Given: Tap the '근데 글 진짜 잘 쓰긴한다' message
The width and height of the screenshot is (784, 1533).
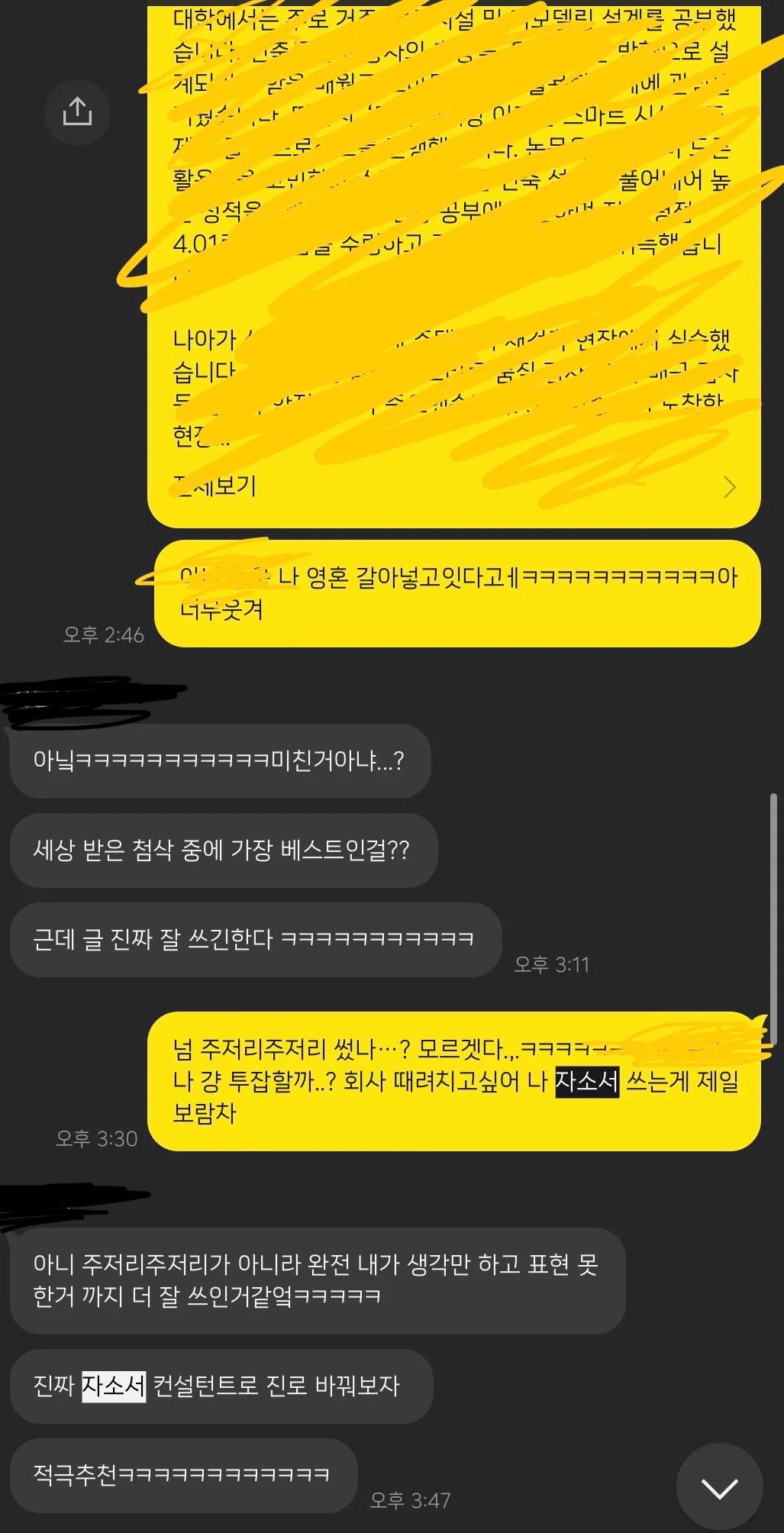Looking at the screenshot, I should [x=252, y=940].
